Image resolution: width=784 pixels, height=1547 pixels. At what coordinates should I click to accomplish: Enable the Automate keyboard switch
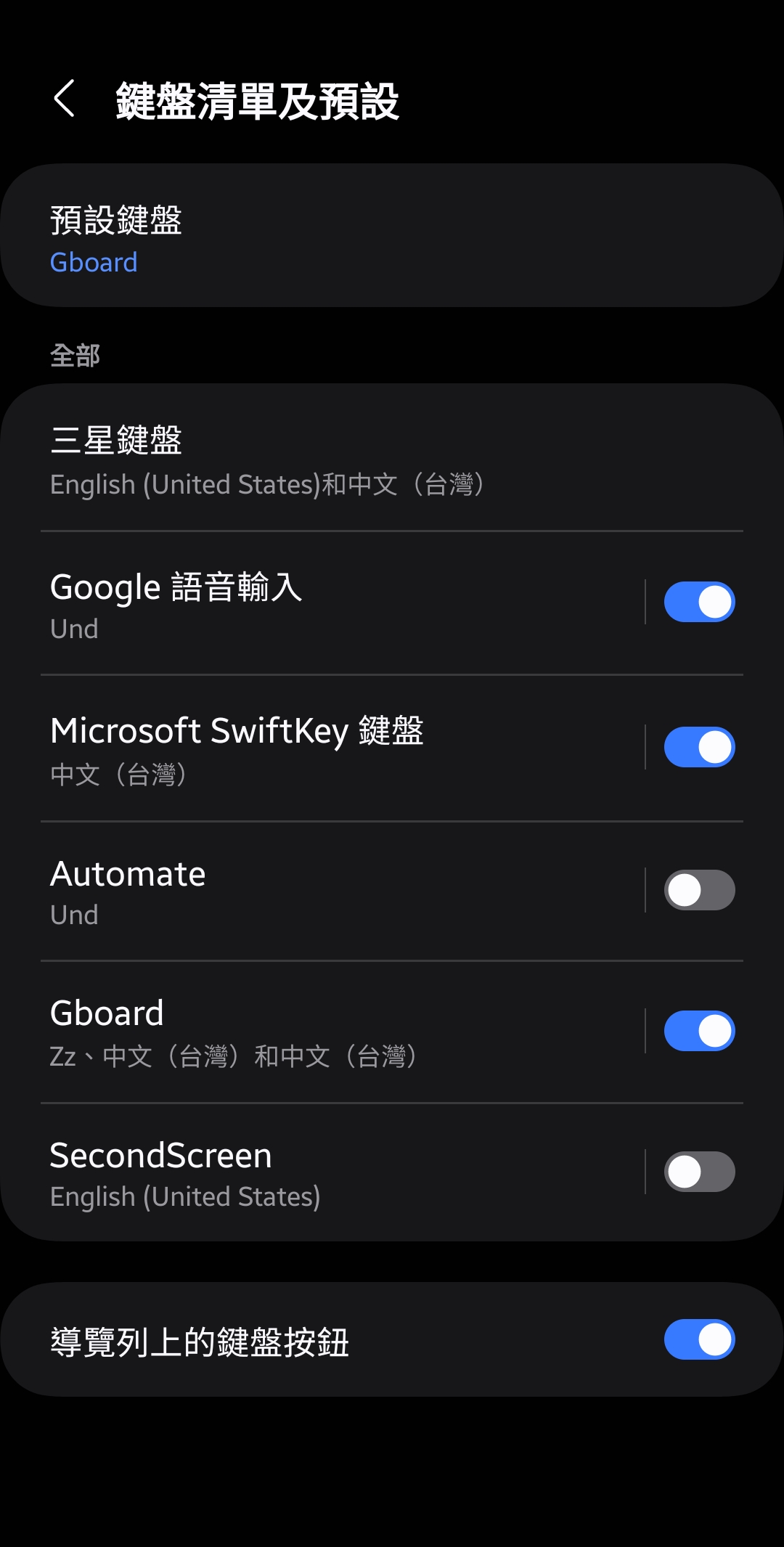click(x=699, y=890)
